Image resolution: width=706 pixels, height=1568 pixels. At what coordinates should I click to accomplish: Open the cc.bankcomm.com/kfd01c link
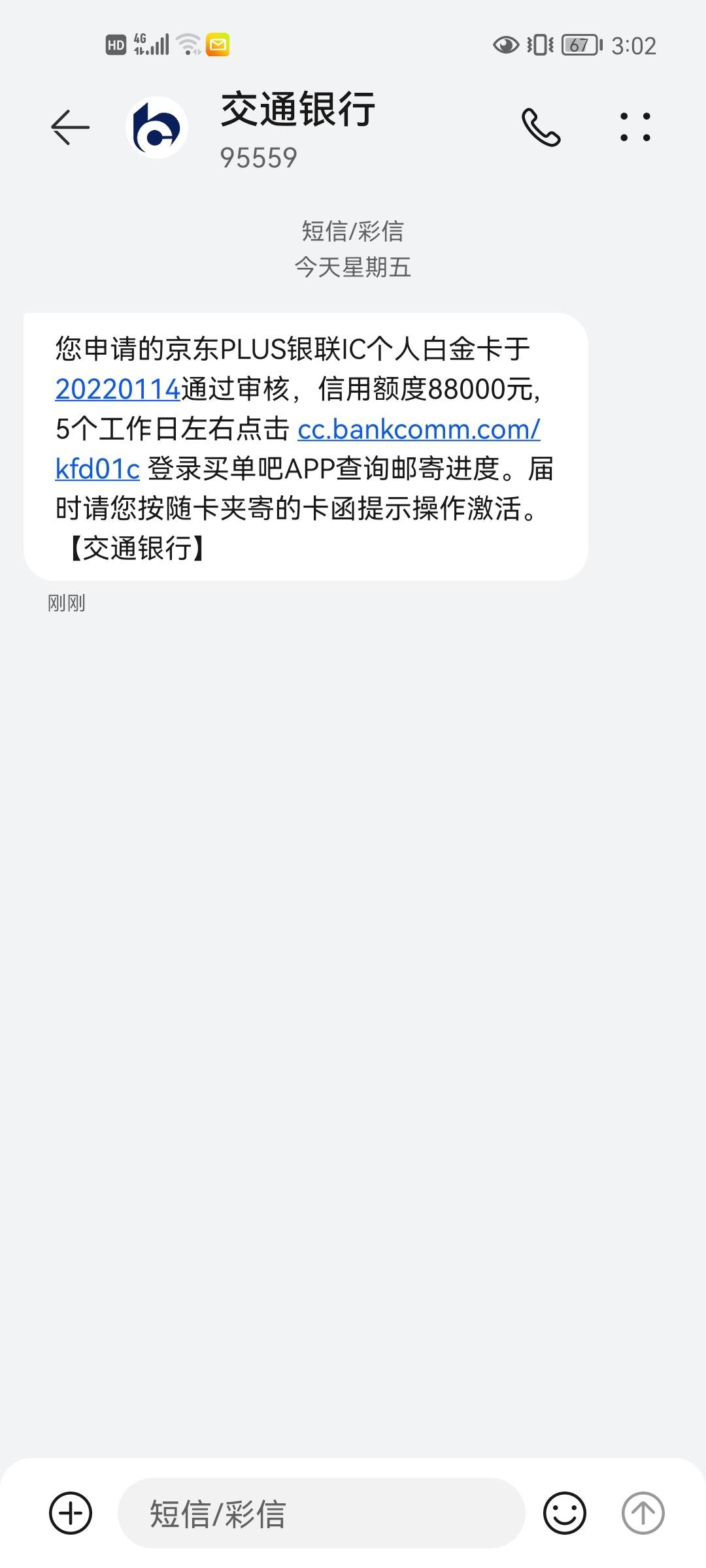418,429
